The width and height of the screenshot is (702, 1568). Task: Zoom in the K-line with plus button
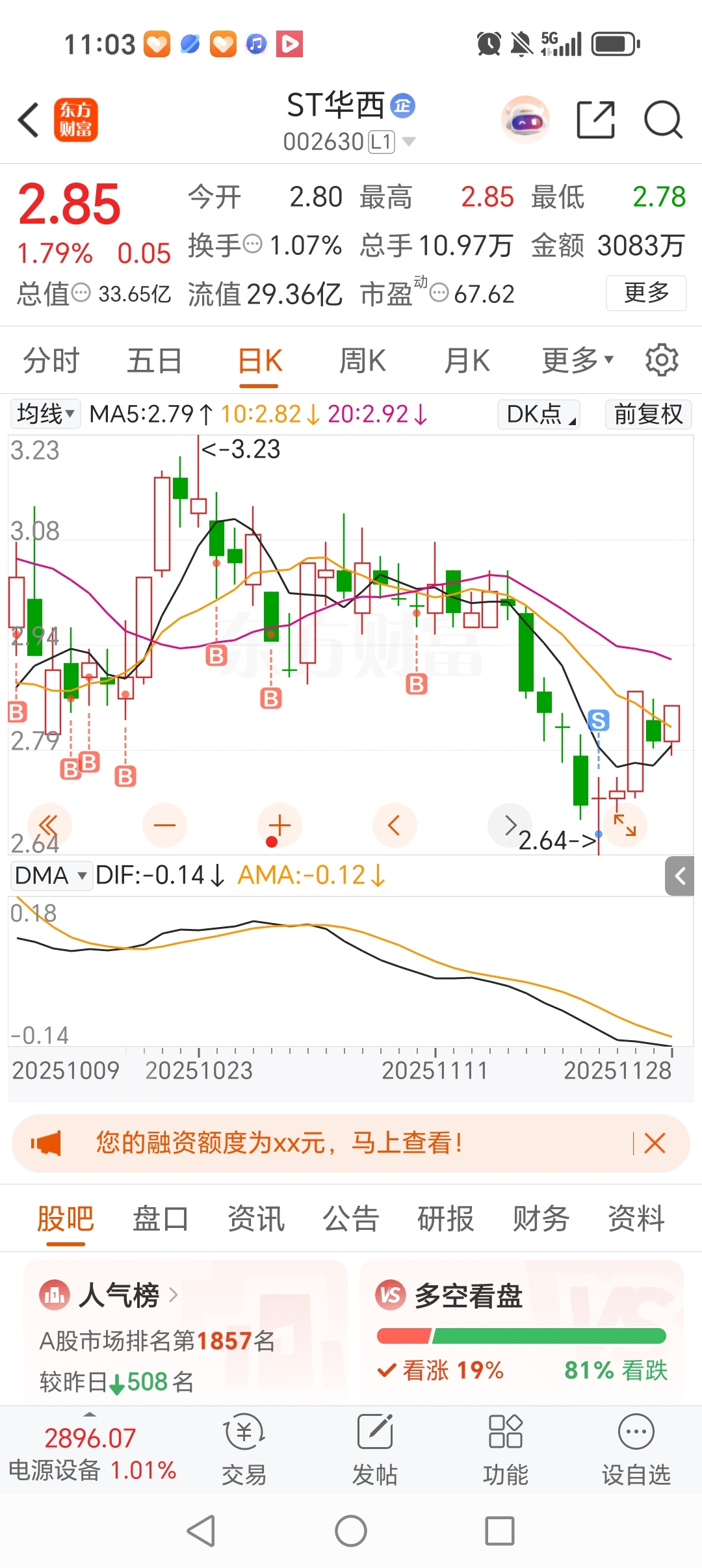pyautogui.click(x=279, y=826)
